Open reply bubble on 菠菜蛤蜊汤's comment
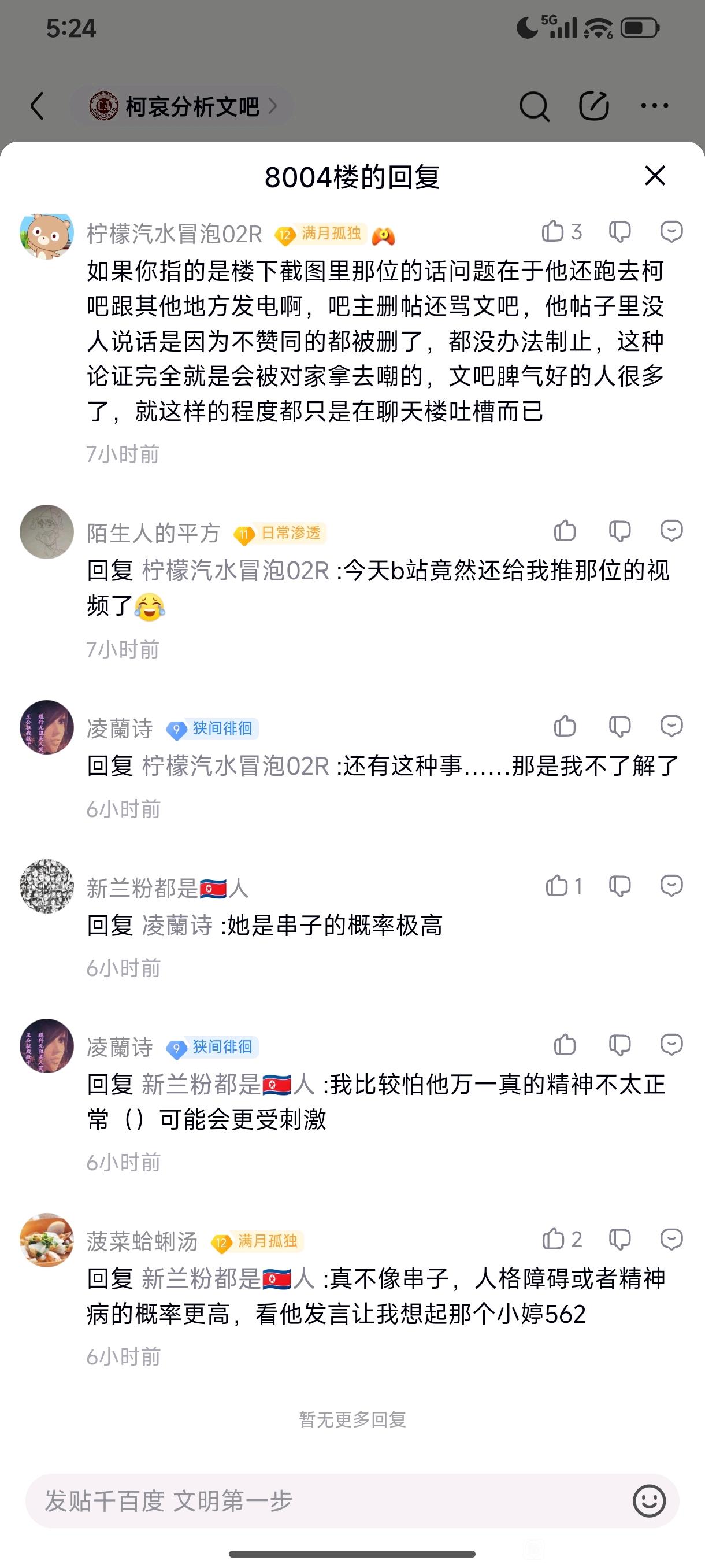The image size is (705, 1568). [x=671, y=1238]
